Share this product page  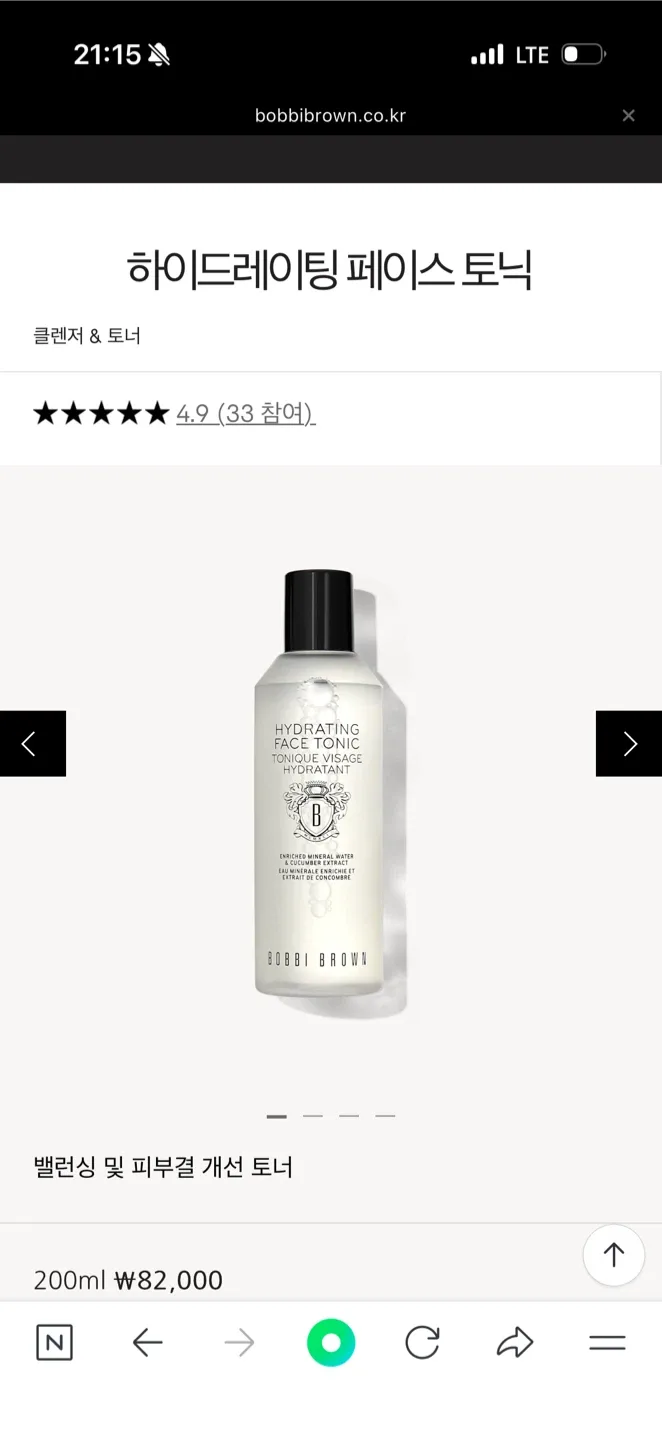[514, 1343]
